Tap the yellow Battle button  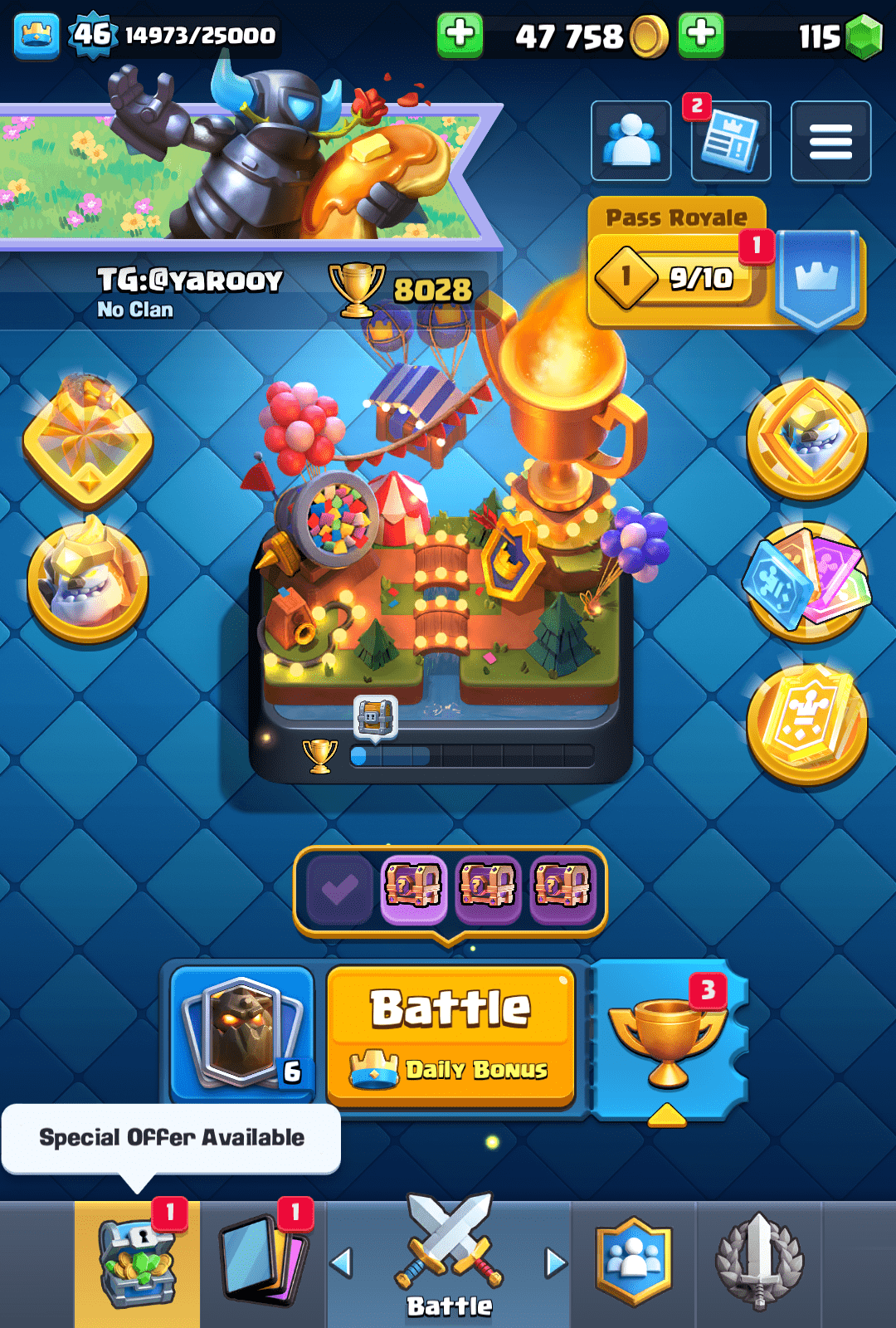pyautogui.click(x=450, y=1034)
